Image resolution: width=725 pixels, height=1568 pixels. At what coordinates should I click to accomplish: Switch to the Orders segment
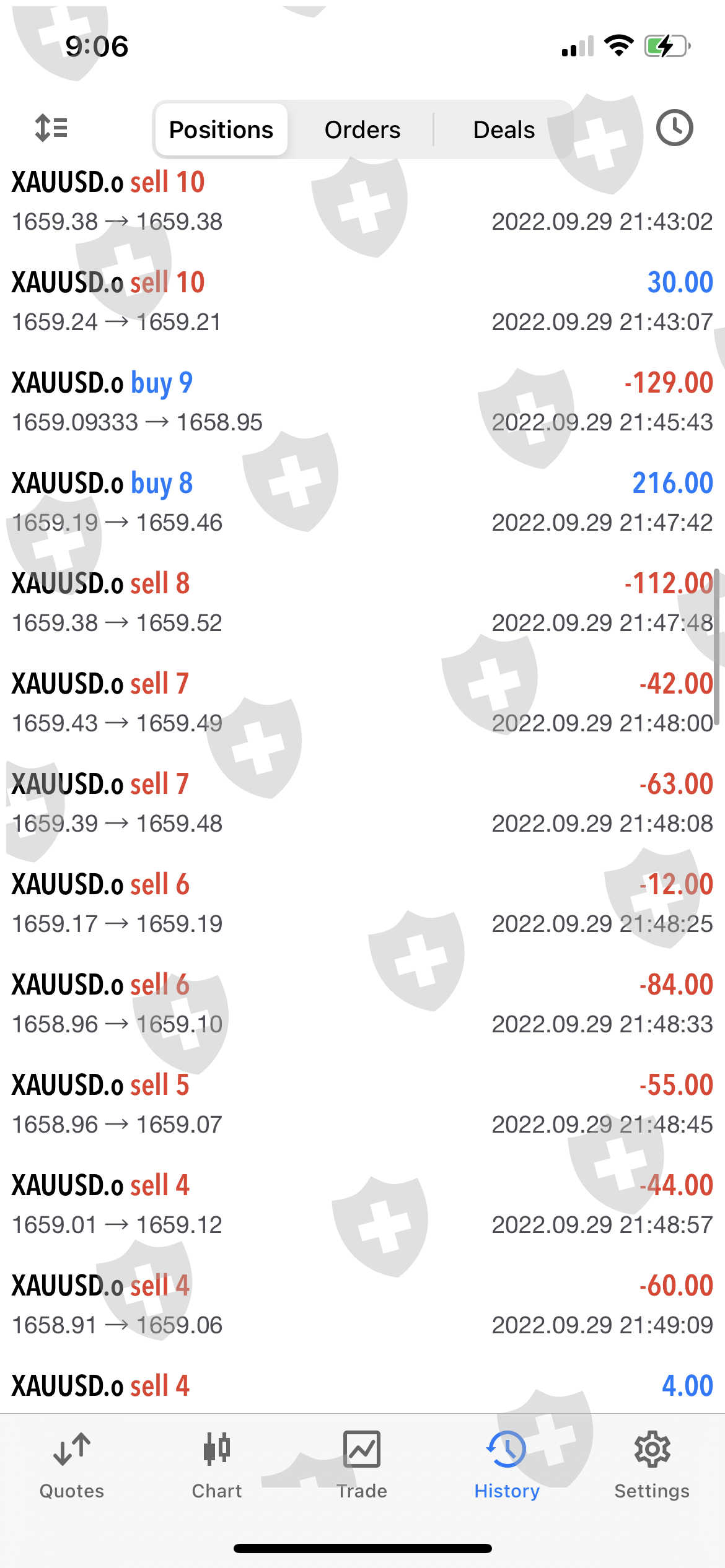pos(362,130)
